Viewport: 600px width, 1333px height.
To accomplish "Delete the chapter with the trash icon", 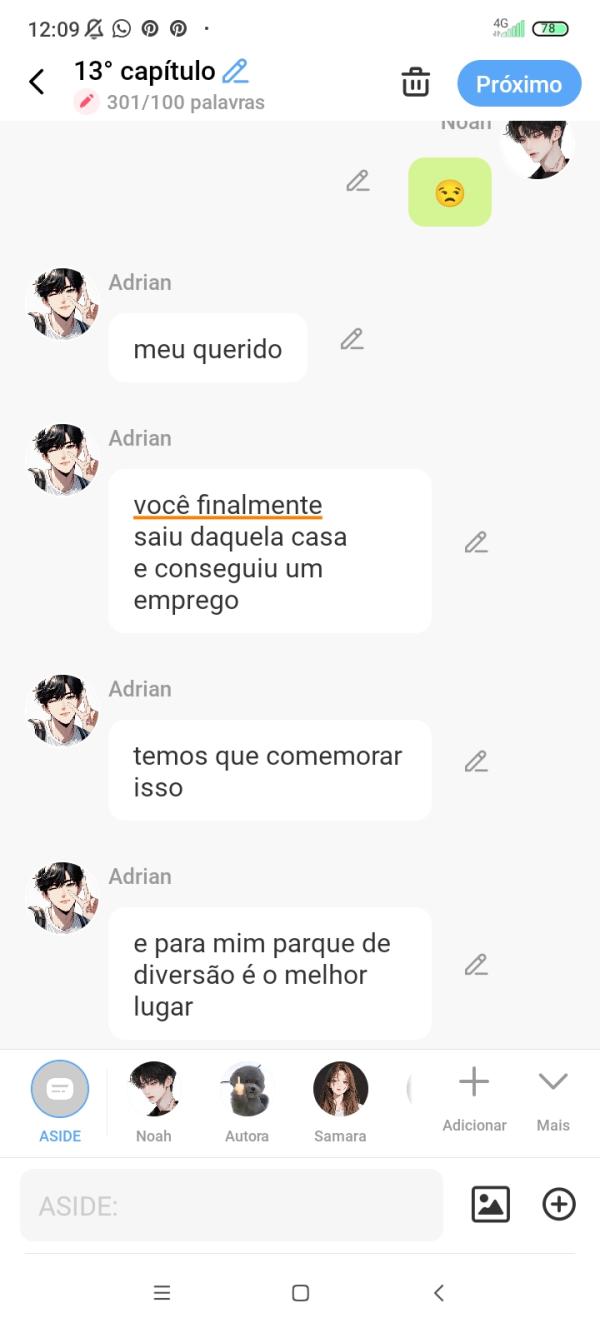I will tap(415, 82).
